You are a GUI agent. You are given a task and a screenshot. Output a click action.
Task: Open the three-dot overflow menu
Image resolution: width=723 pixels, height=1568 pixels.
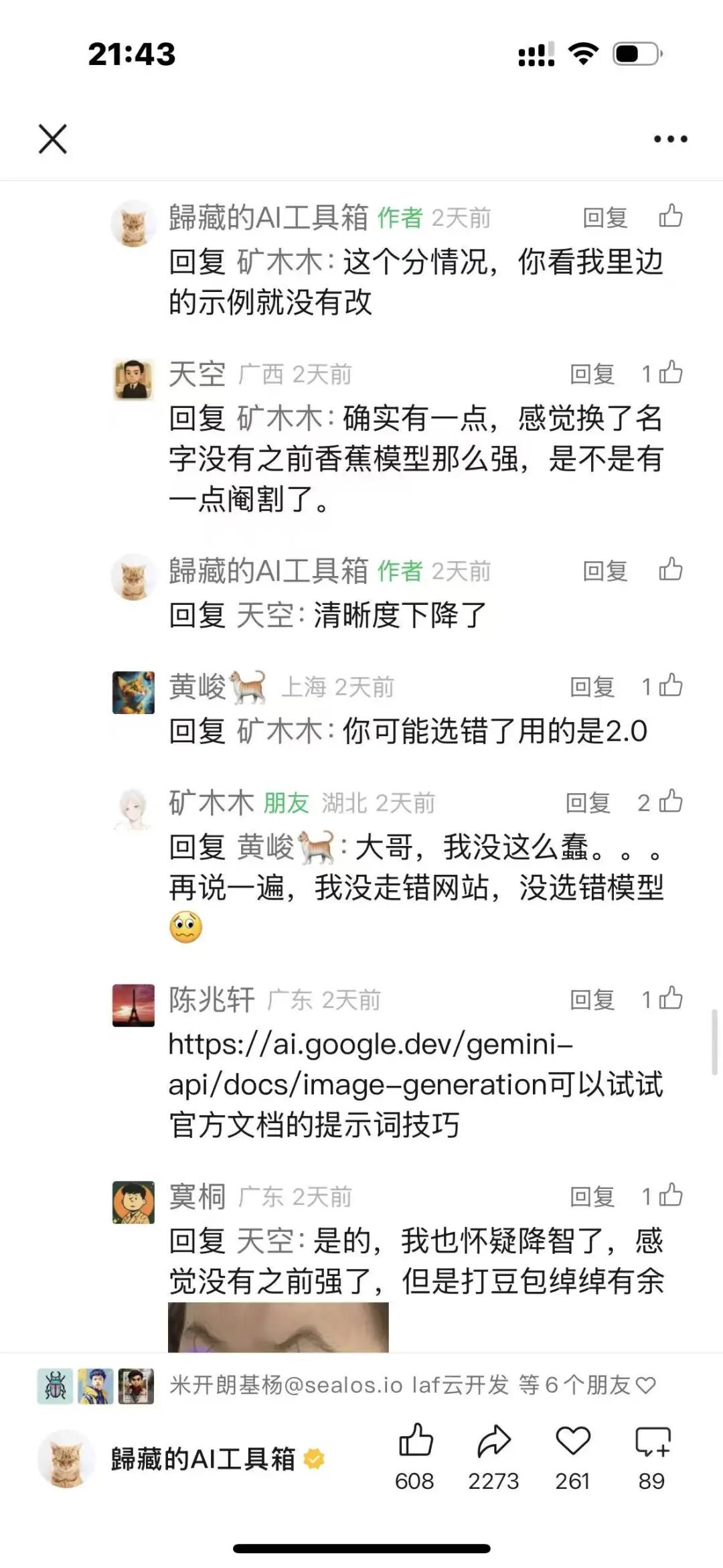[x=670, y=139]
